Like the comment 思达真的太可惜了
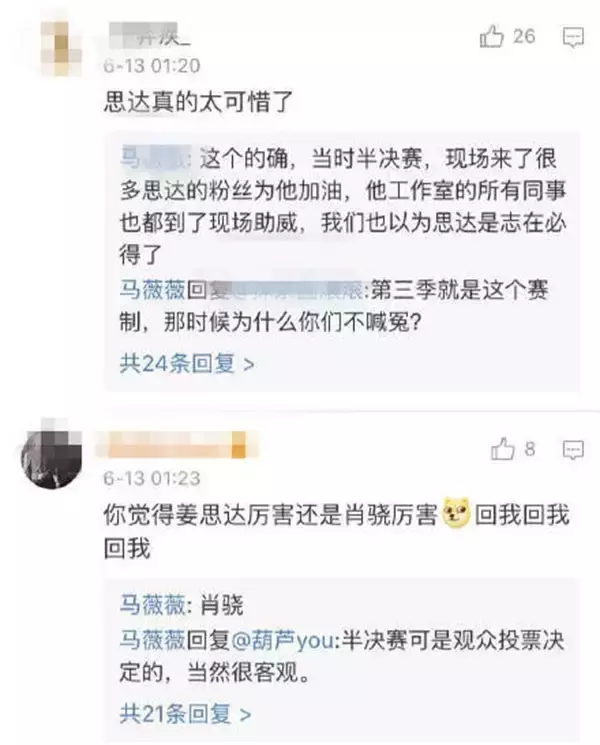 [x=493, y=38]
